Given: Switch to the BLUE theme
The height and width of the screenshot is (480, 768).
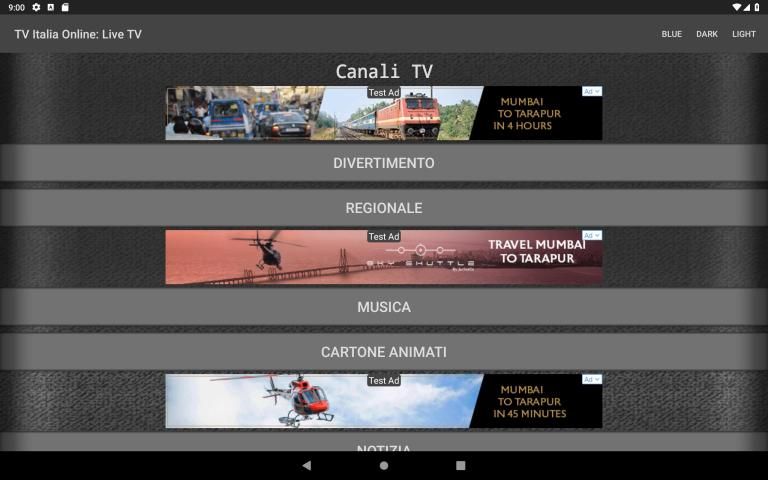Looking at the screenshot, I should point(671,34).
